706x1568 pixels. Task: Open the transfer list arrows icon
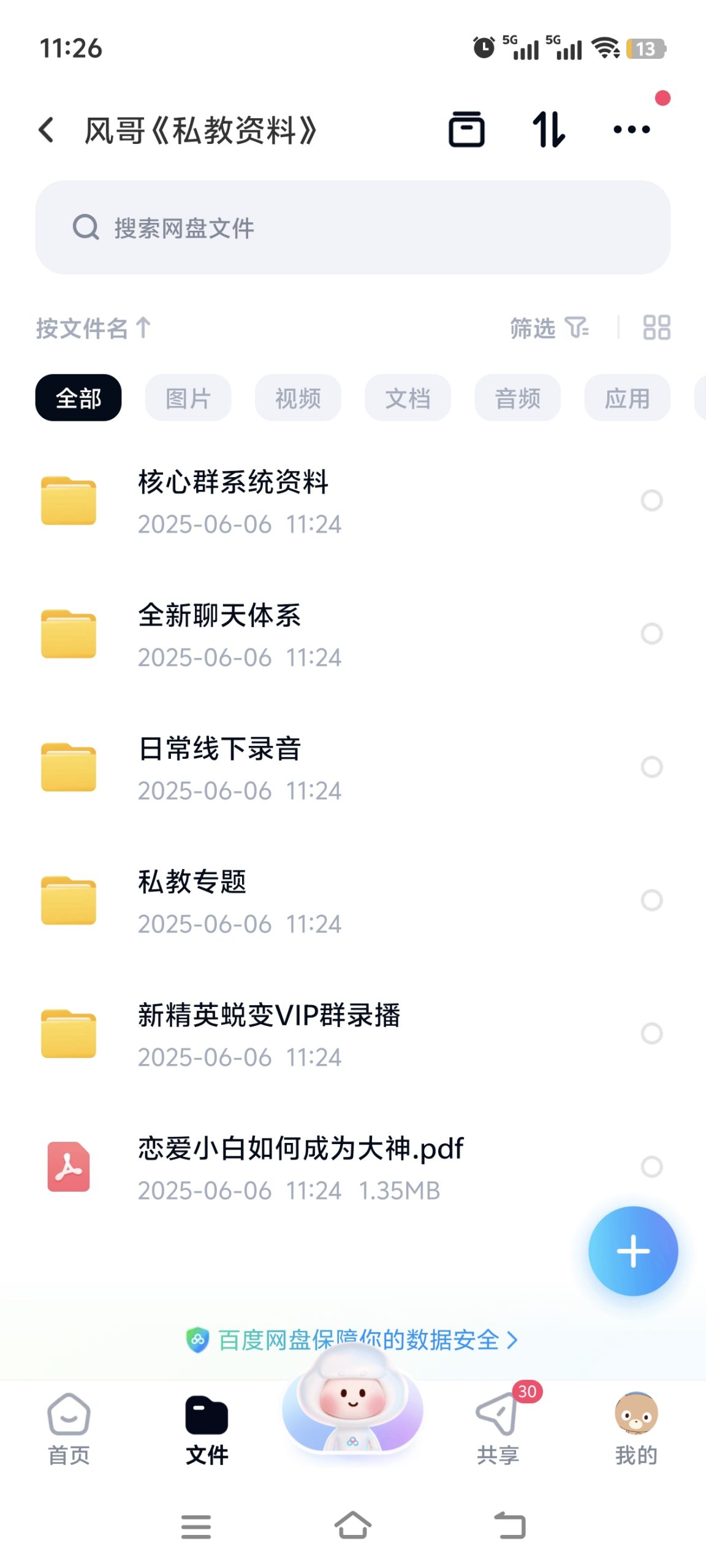pos(548,130)
